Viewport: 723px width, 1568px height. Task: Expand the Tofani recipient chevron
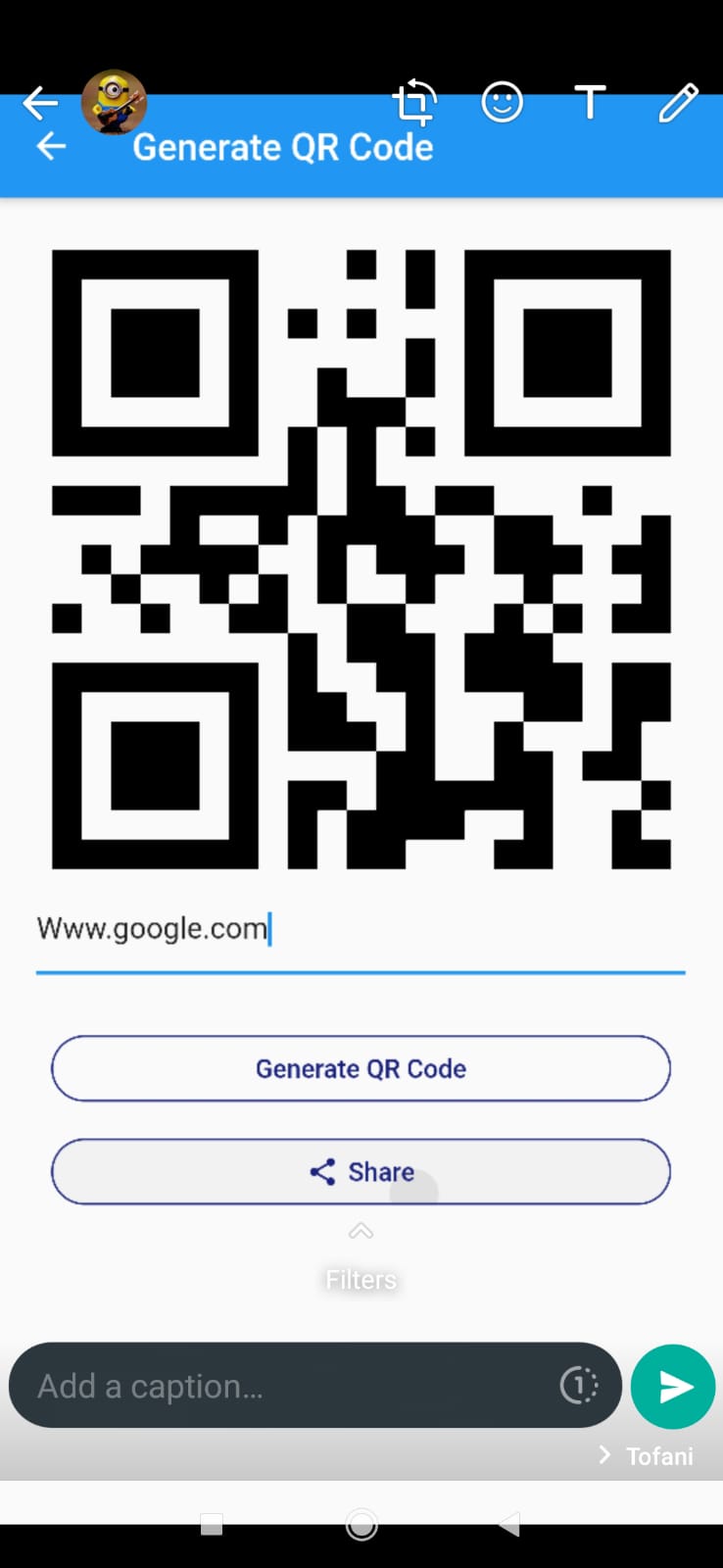tap(604, 1455)
